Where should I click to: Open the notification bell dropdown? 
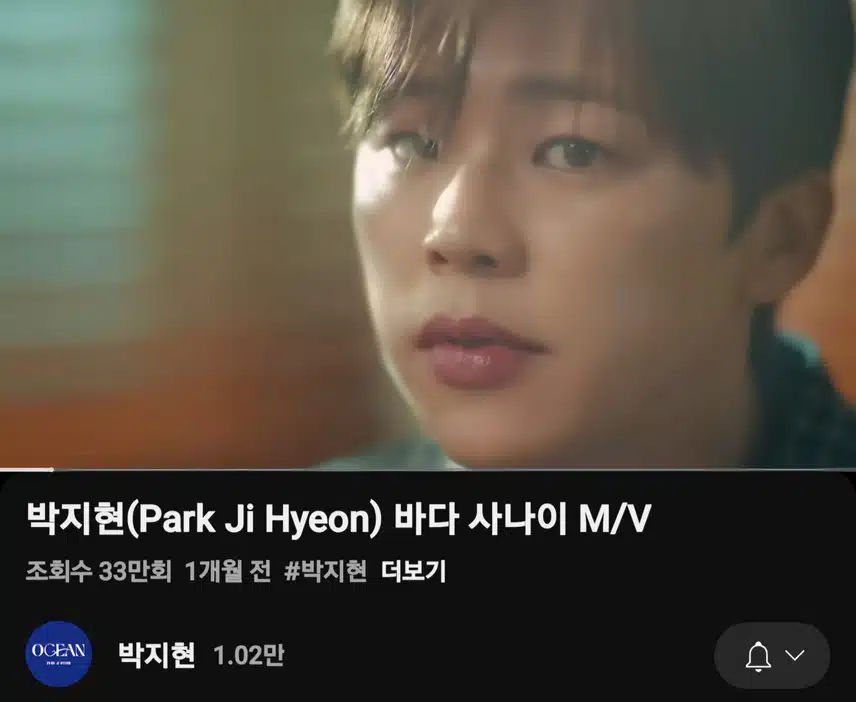click(x=772, y=656)
